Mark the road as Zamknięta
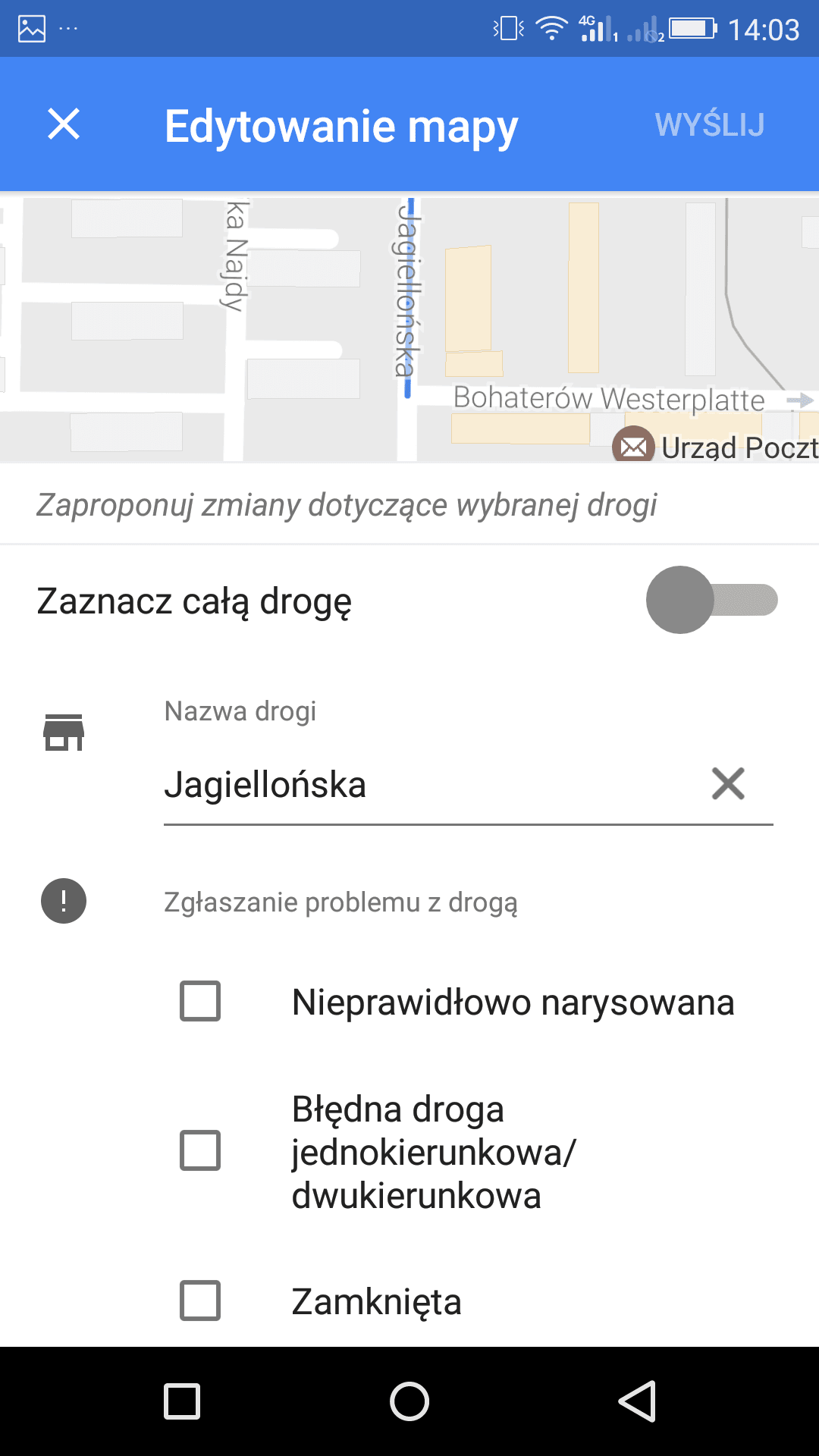Screen dimensions: 819x1456 coord(200,1301)
